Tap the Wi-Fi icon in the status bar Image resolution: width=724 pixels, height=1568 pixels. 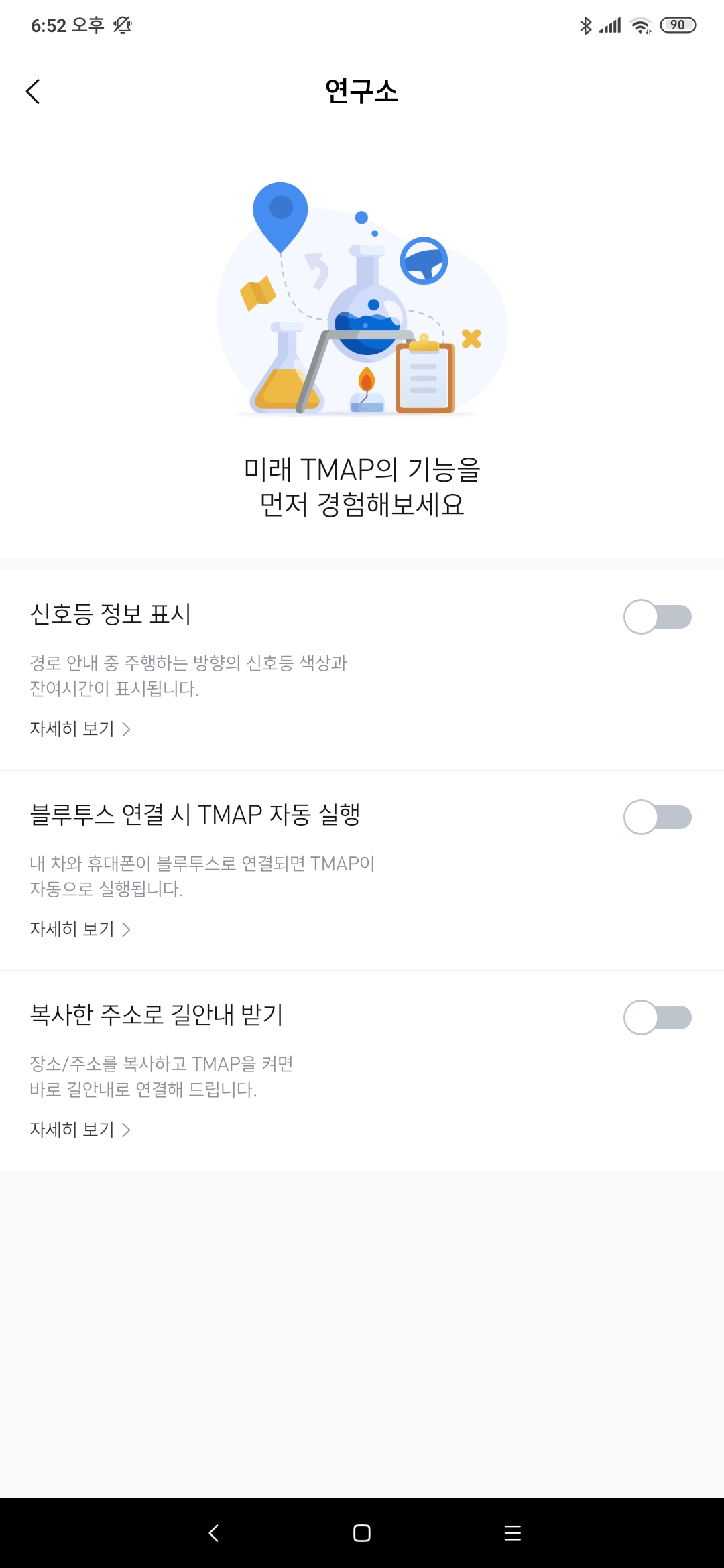click(640, 25)
